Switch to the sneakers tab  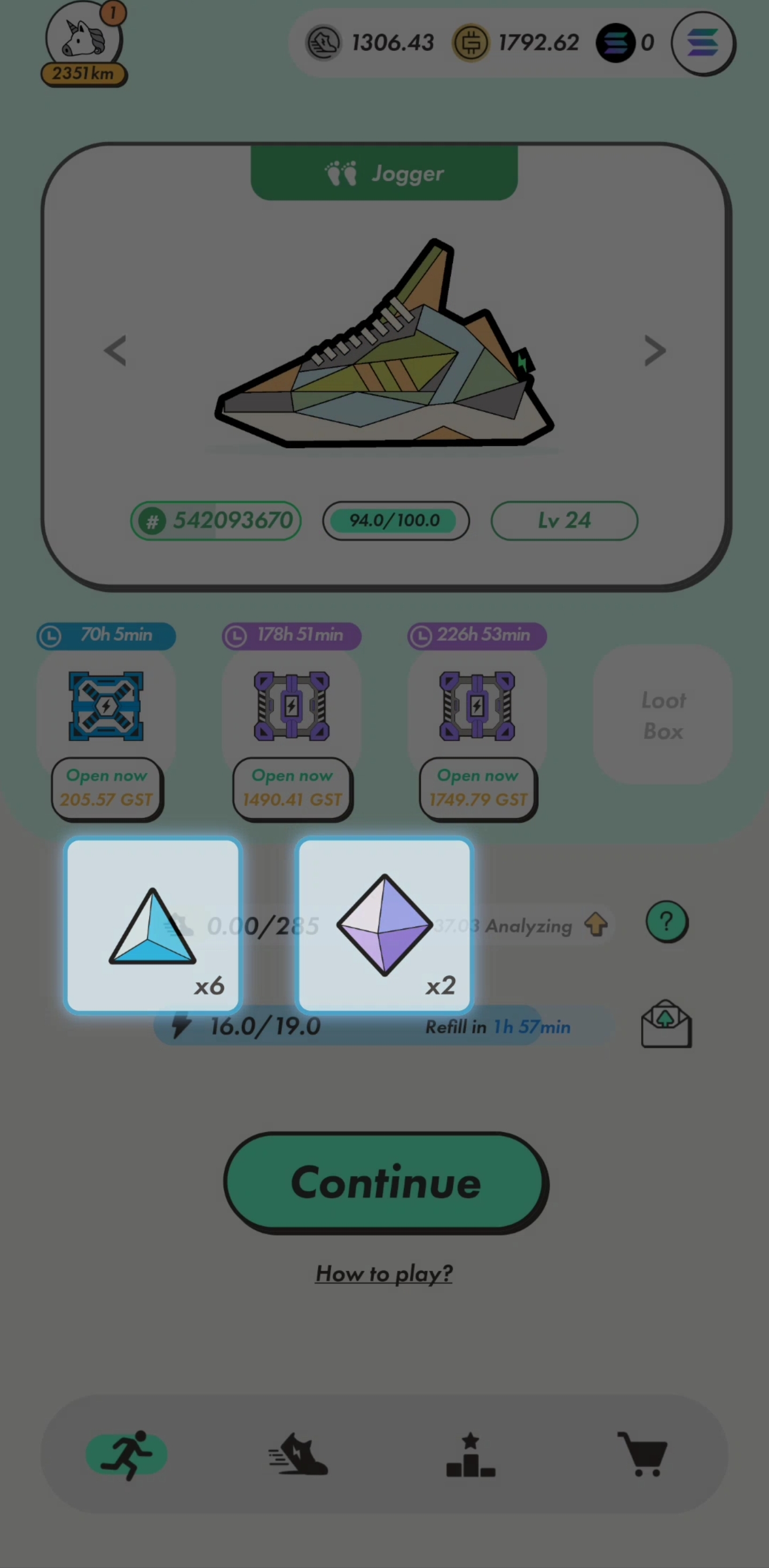298,1455
